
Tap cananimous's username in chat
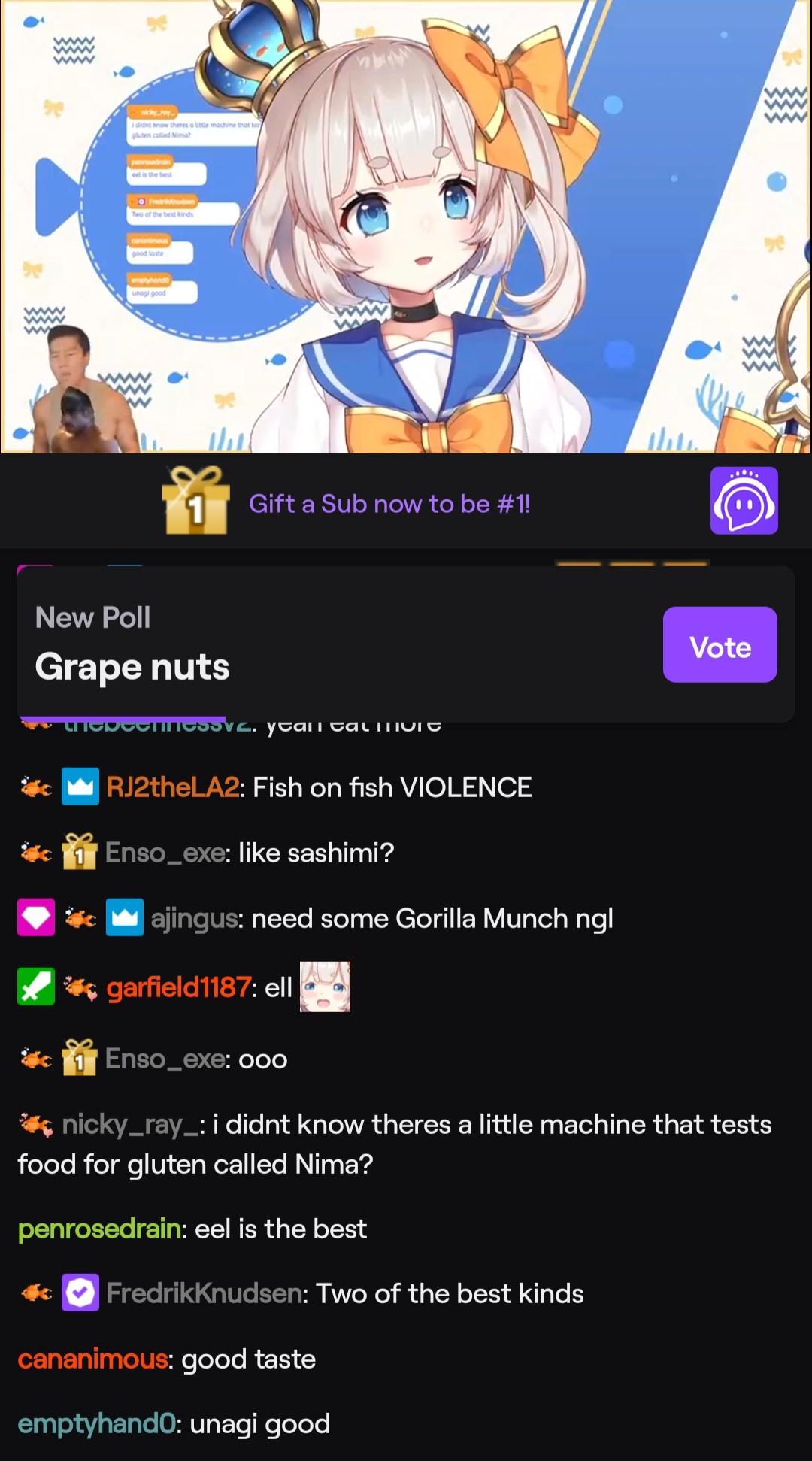point(92,1359)
